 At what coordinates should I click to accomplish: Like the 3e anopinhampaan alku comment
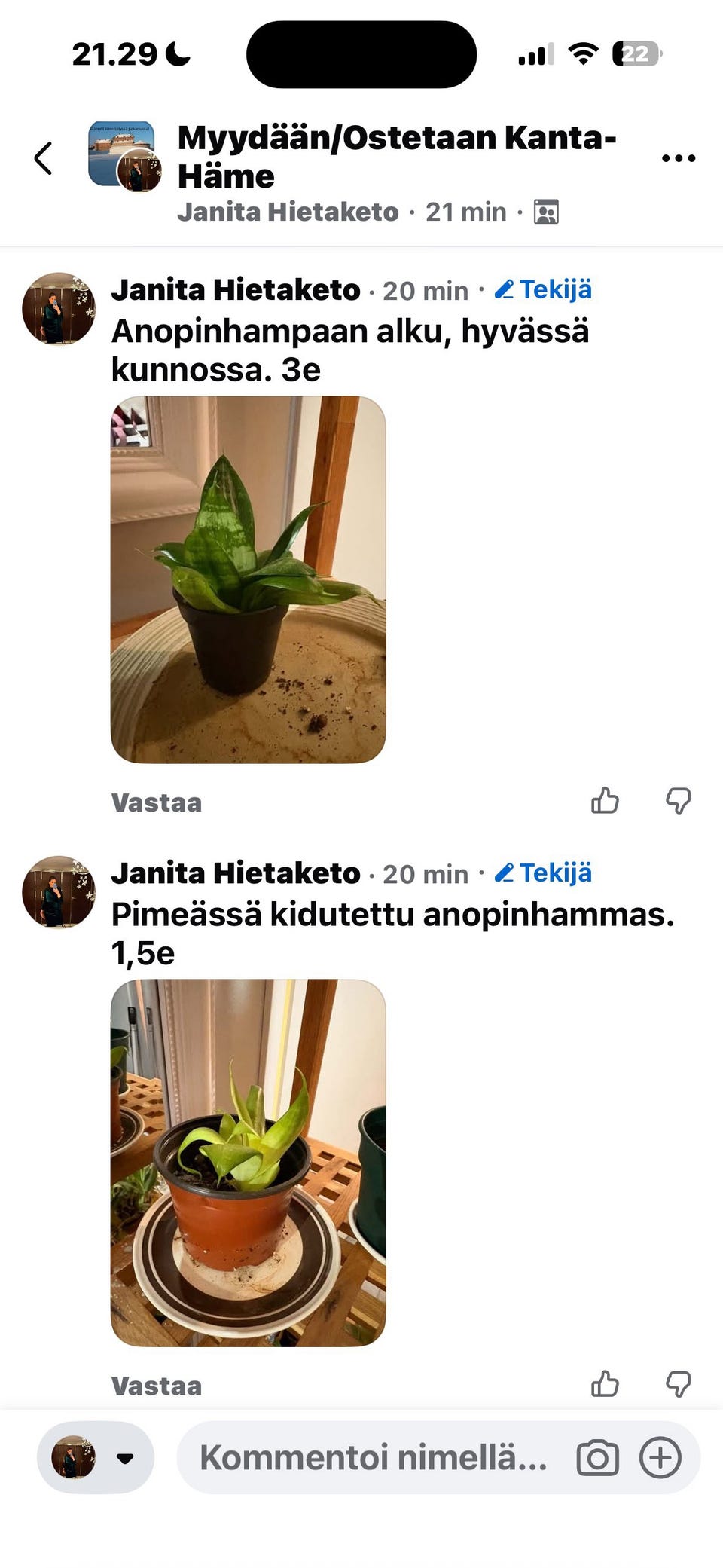point(605,800)
